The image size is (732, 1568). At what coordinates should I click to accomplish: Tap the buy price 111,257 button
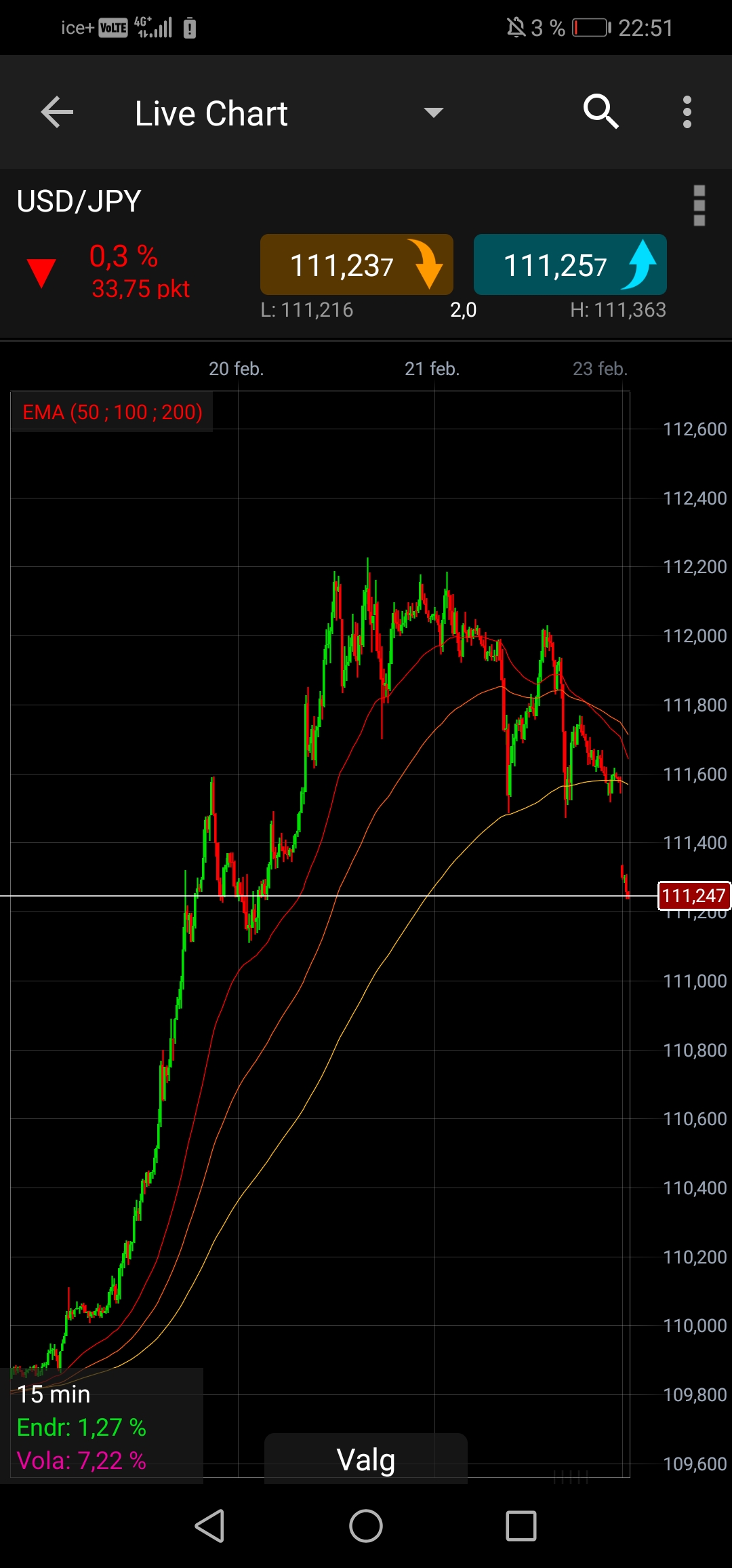click(x=570, y=264)
